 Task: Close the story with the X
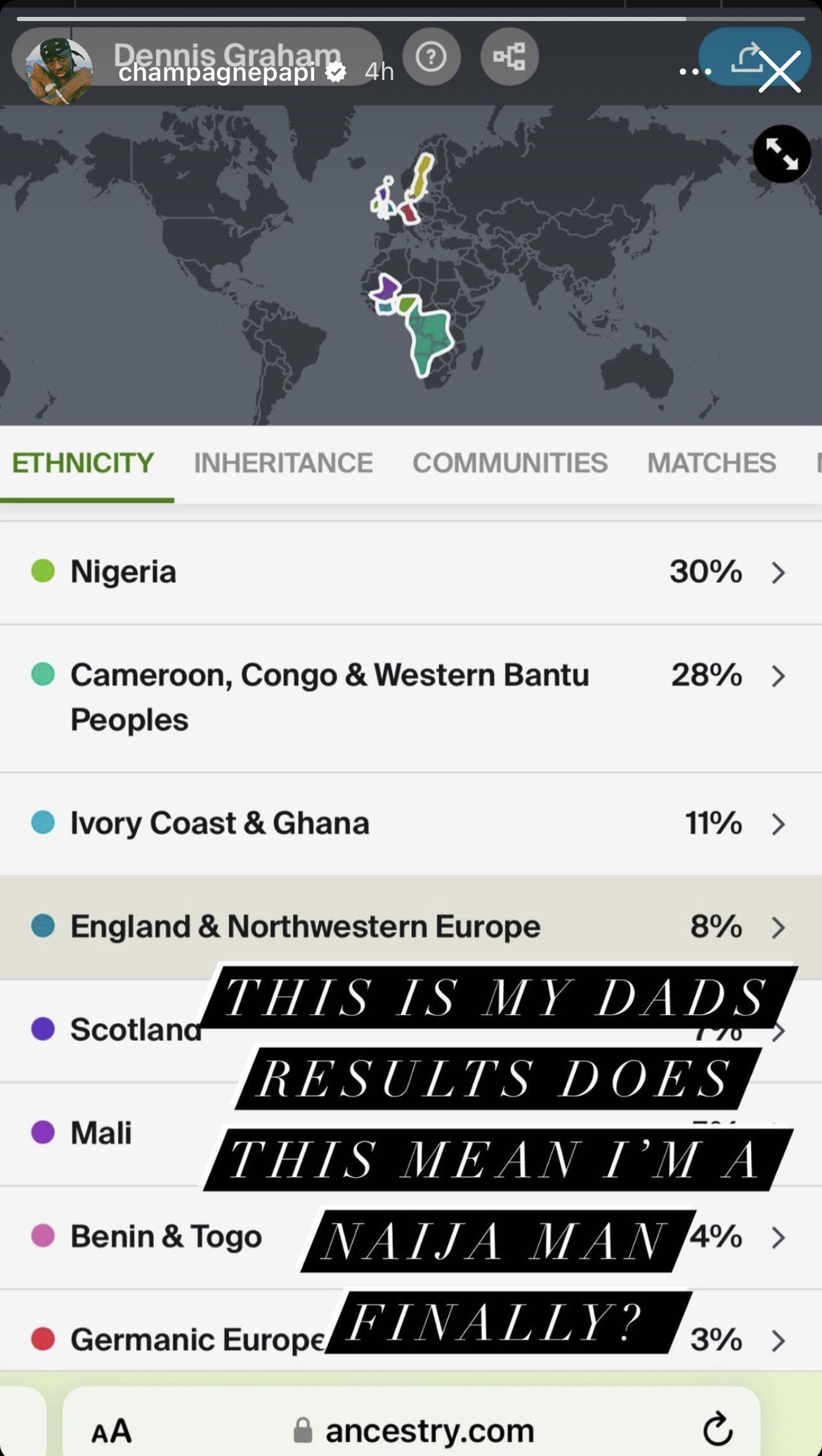(x=780, y=72)
